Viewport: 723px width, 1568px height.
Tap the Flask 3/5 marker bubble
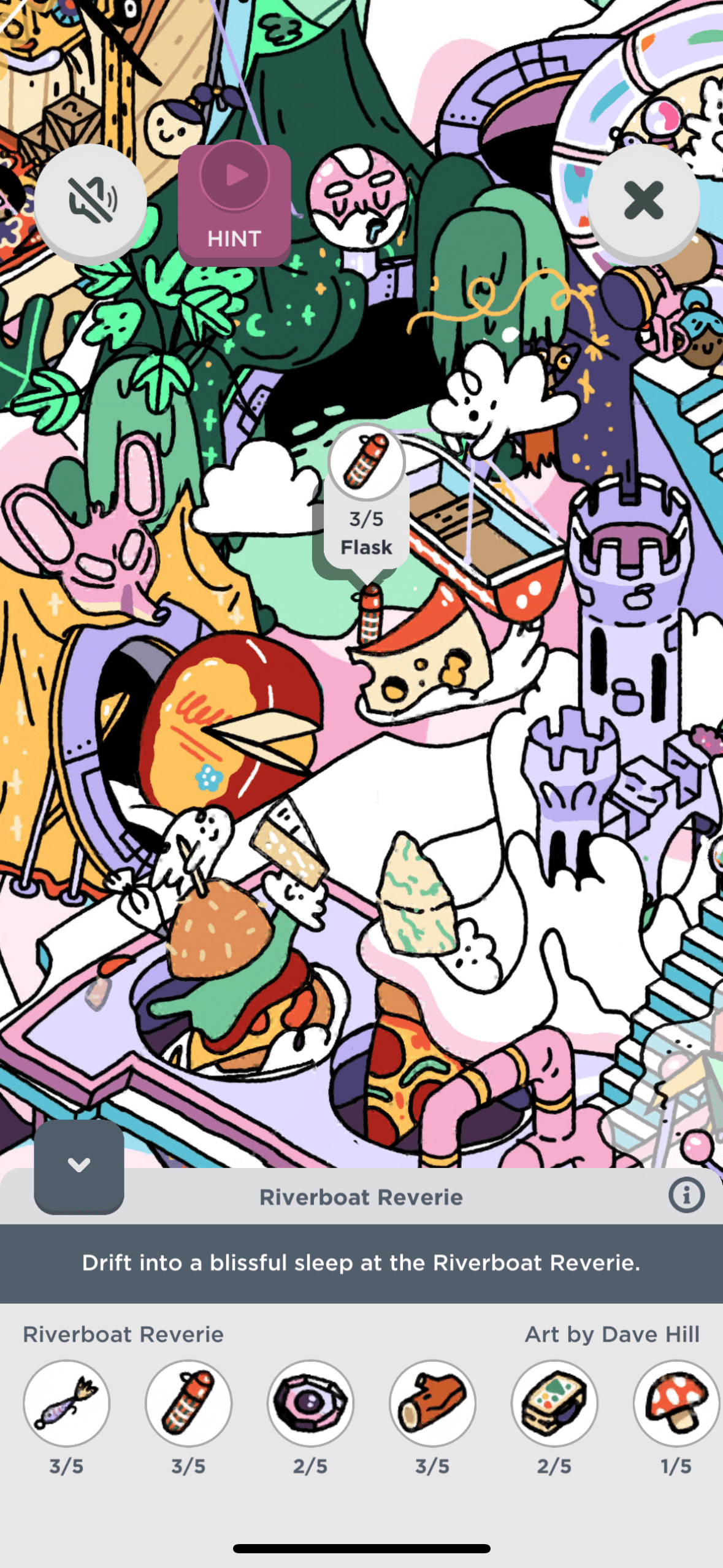click(366, 497)
